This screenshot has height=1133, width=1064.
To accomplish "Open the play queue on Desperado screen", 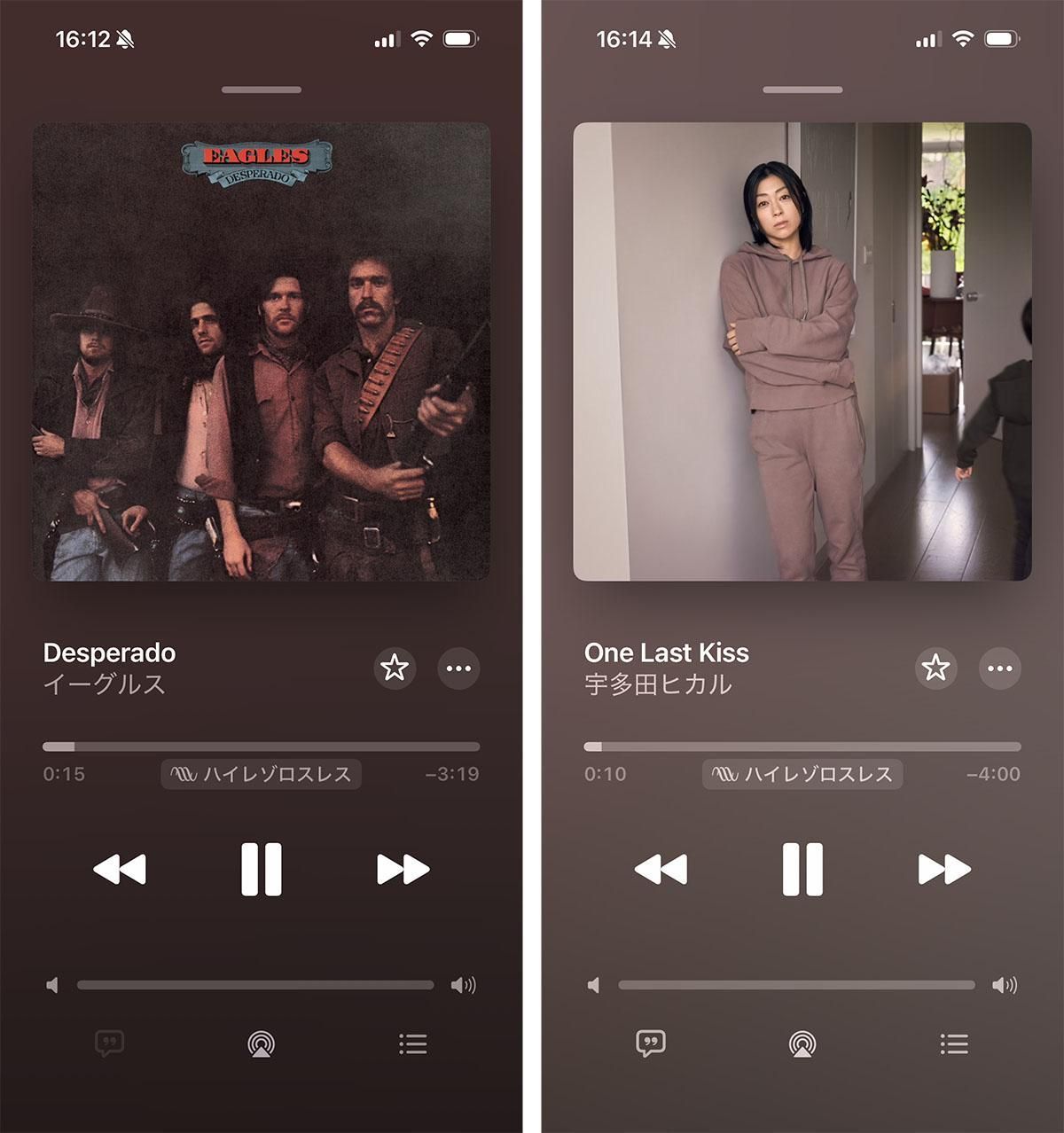I will [x=413, y=1043].
